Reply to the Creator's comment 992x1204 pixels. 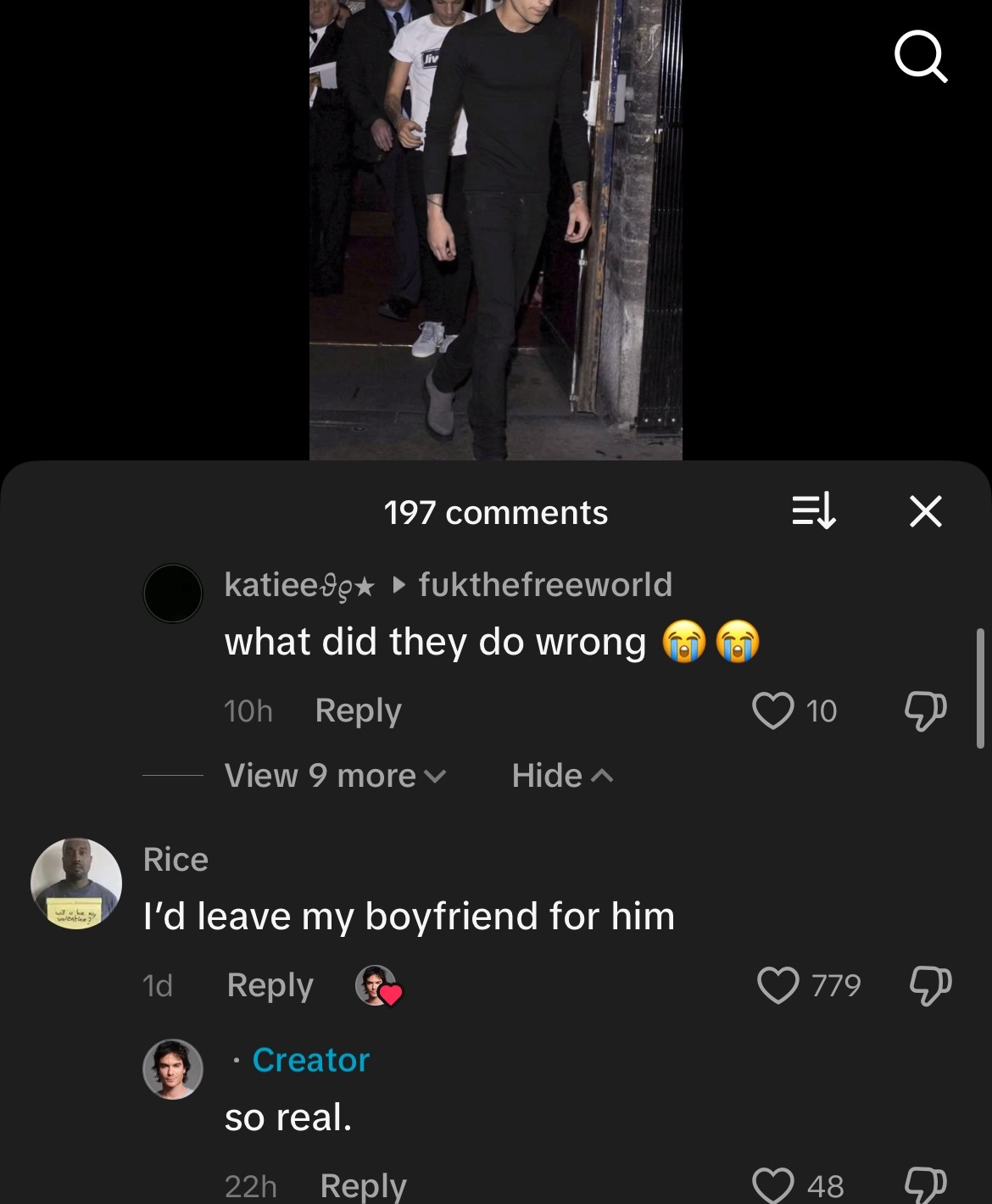(363, 1185)
